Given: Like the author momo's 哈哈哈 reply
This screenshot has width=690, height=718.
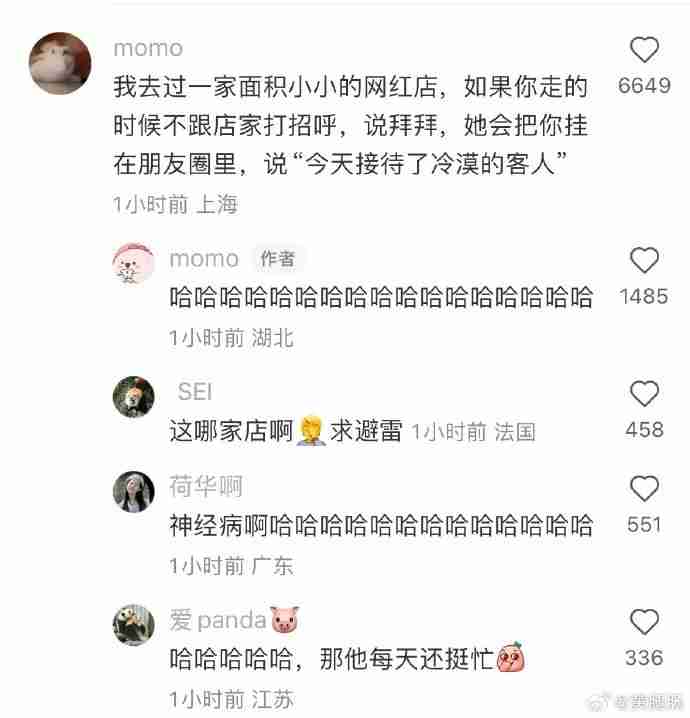Looking at the screenshot, I should point(645,261).
